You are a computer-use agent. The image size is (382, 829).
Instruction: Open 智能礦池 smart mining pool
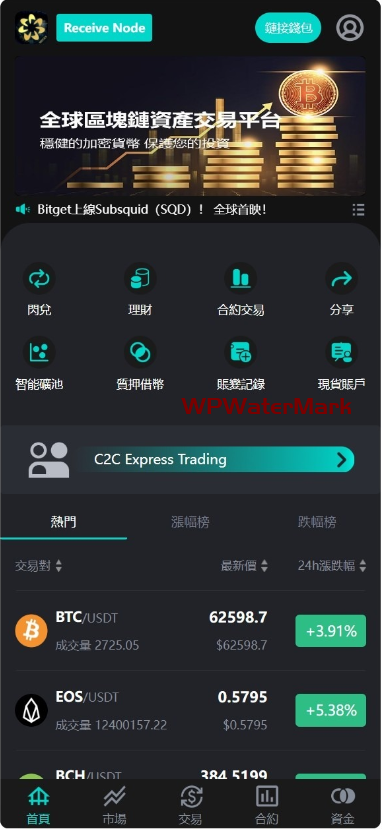39,363
